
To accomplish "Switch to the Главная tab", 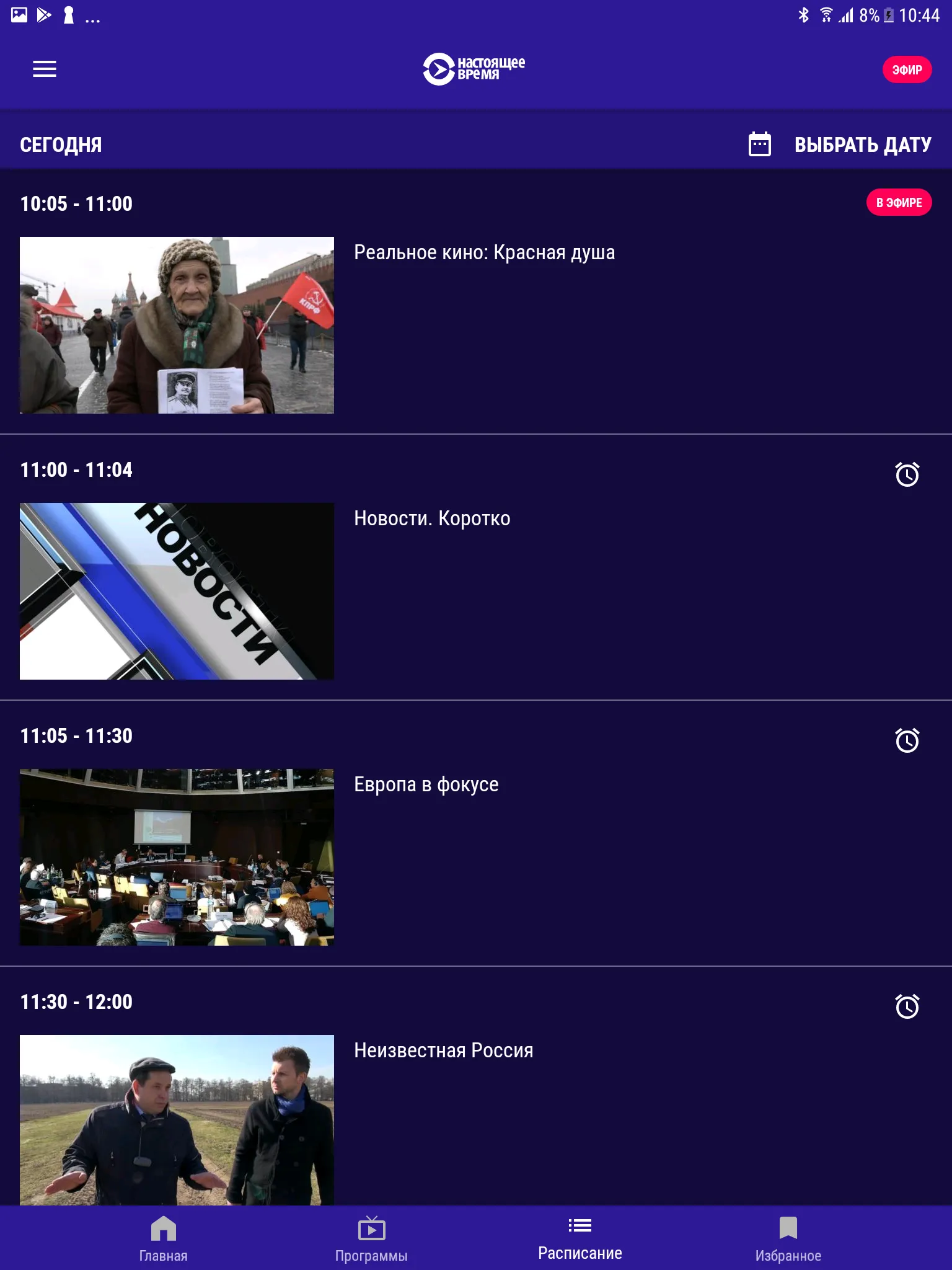I will (163, 1238).
